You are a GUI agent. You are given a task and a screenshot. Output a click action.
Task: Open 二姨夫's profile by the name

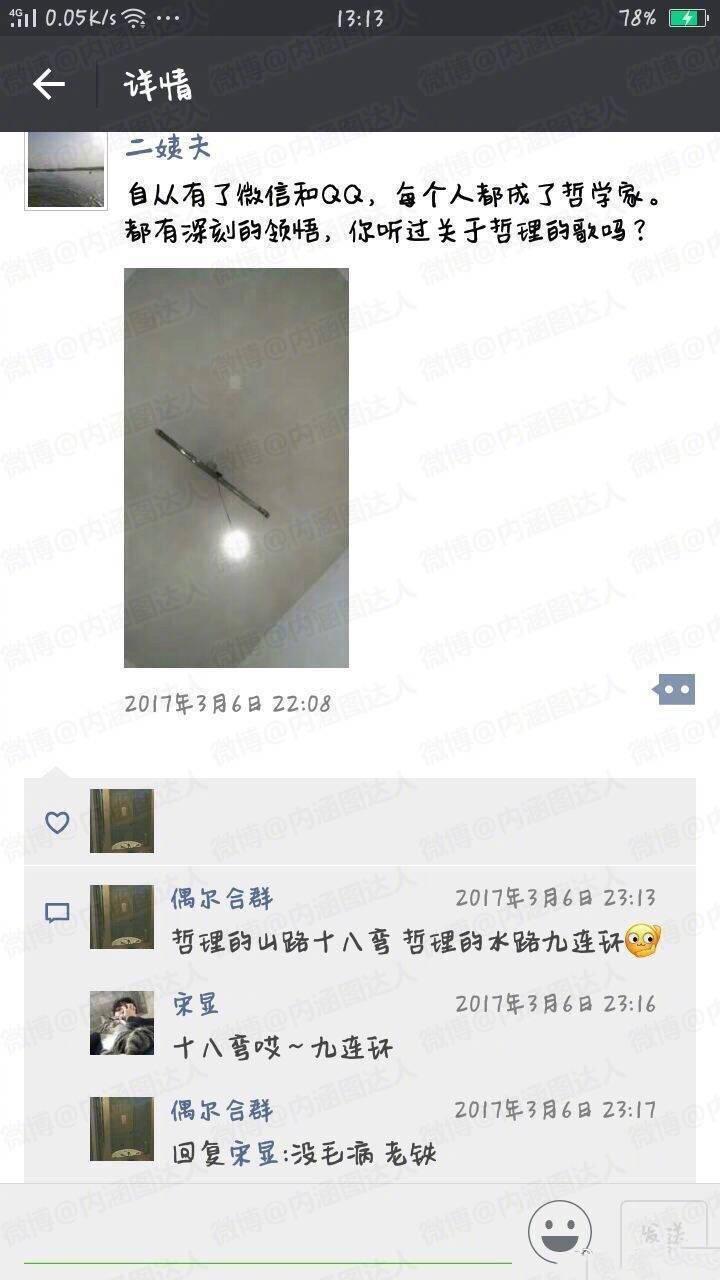tap(167, 147)
